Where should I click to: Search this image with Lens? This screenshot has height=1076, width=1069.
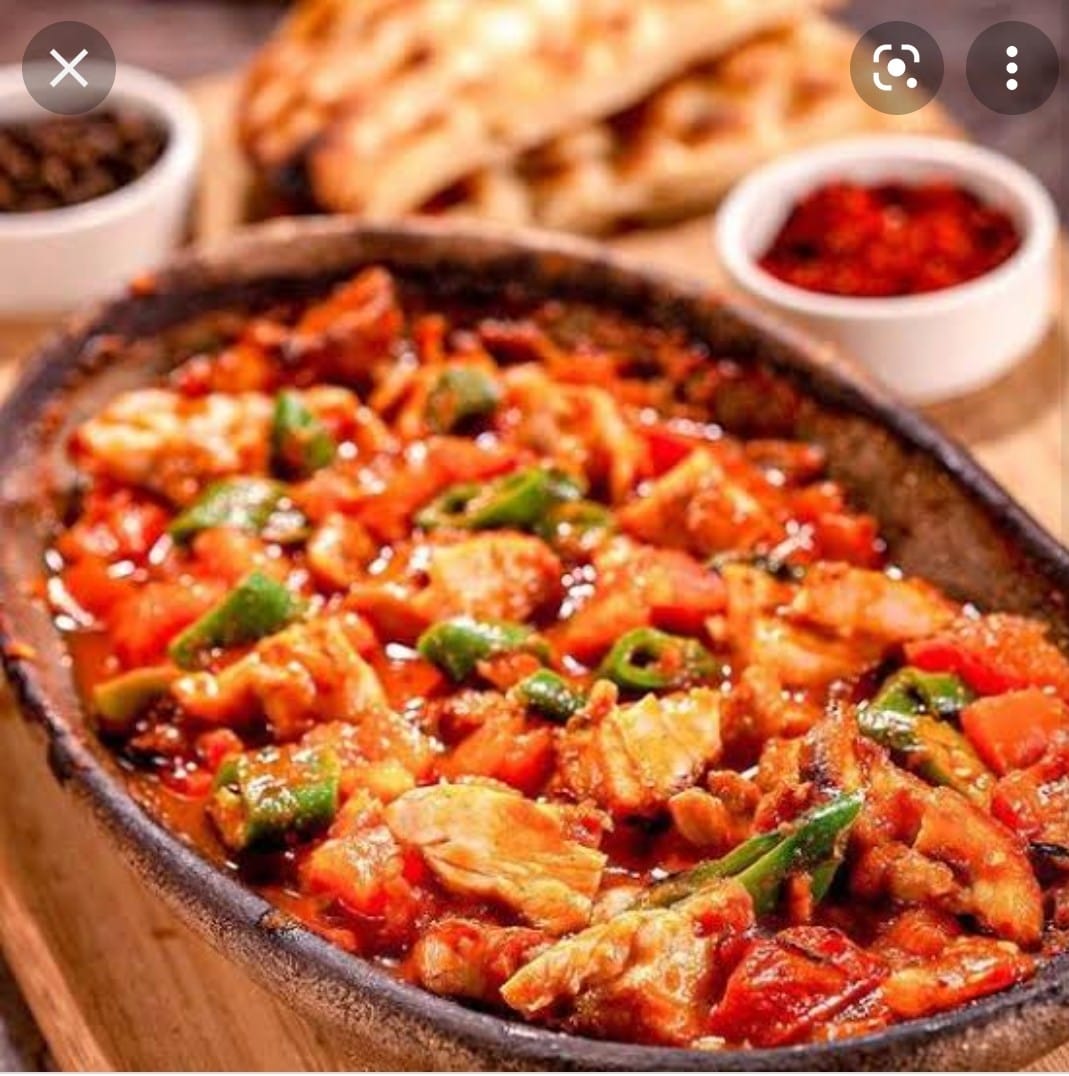pyautogui.click(x=896, y=68)
